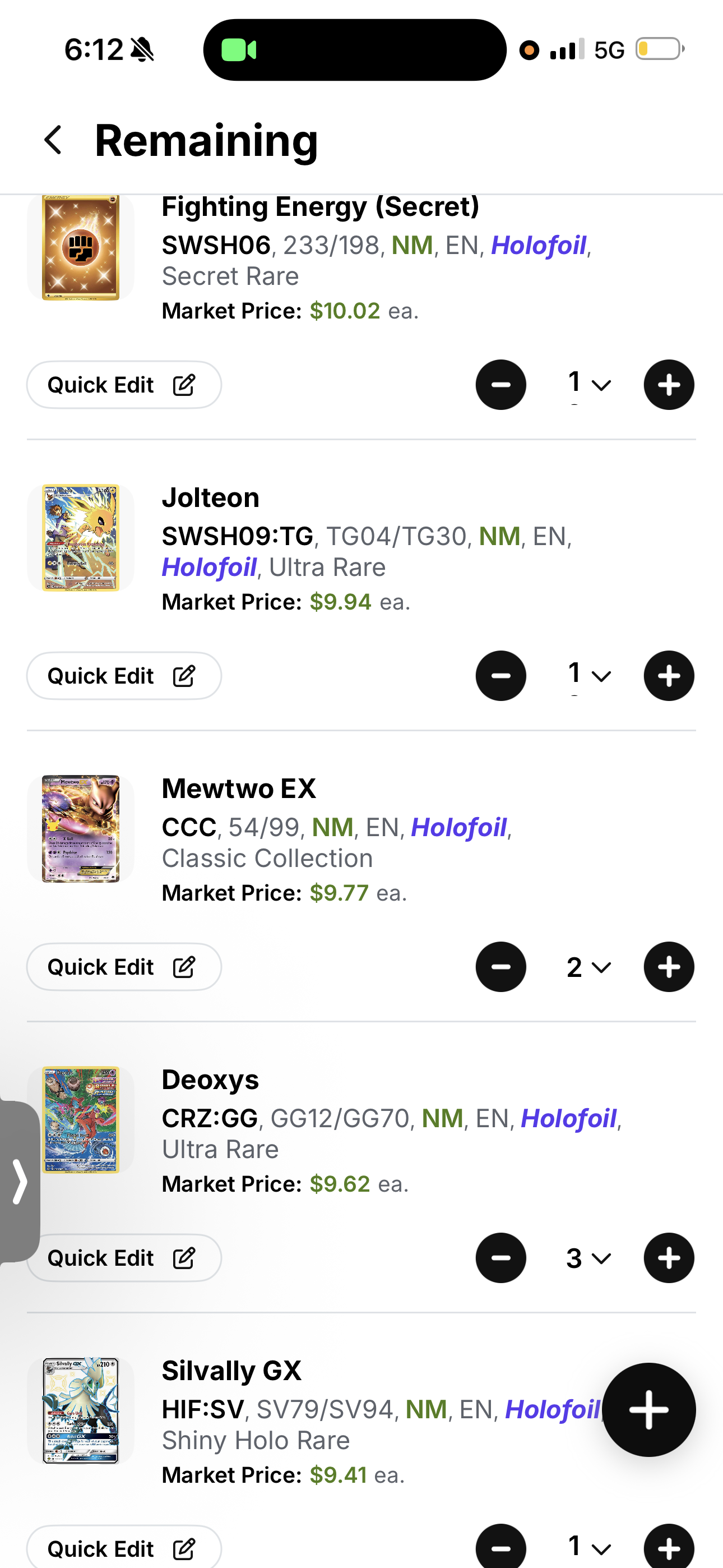Open quantity dropdown for Fighting Energy (Secret)

pyautogui.click(x=588, y=385)
